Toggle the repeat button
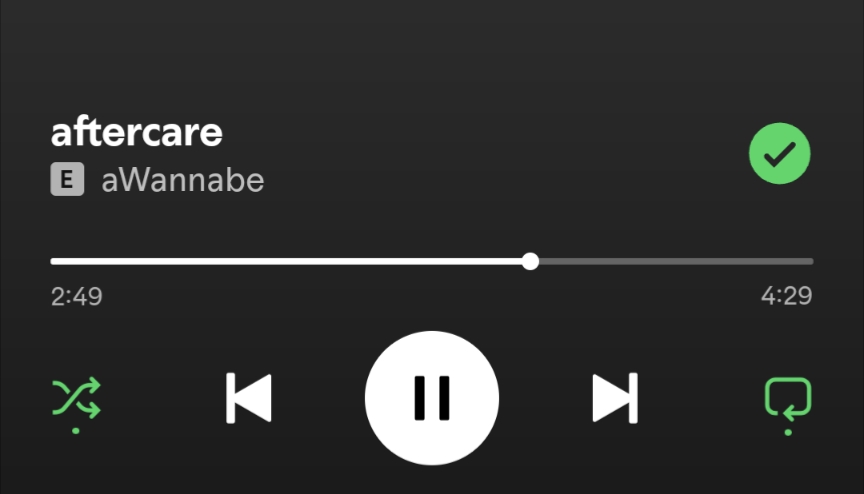 (788, 398)
